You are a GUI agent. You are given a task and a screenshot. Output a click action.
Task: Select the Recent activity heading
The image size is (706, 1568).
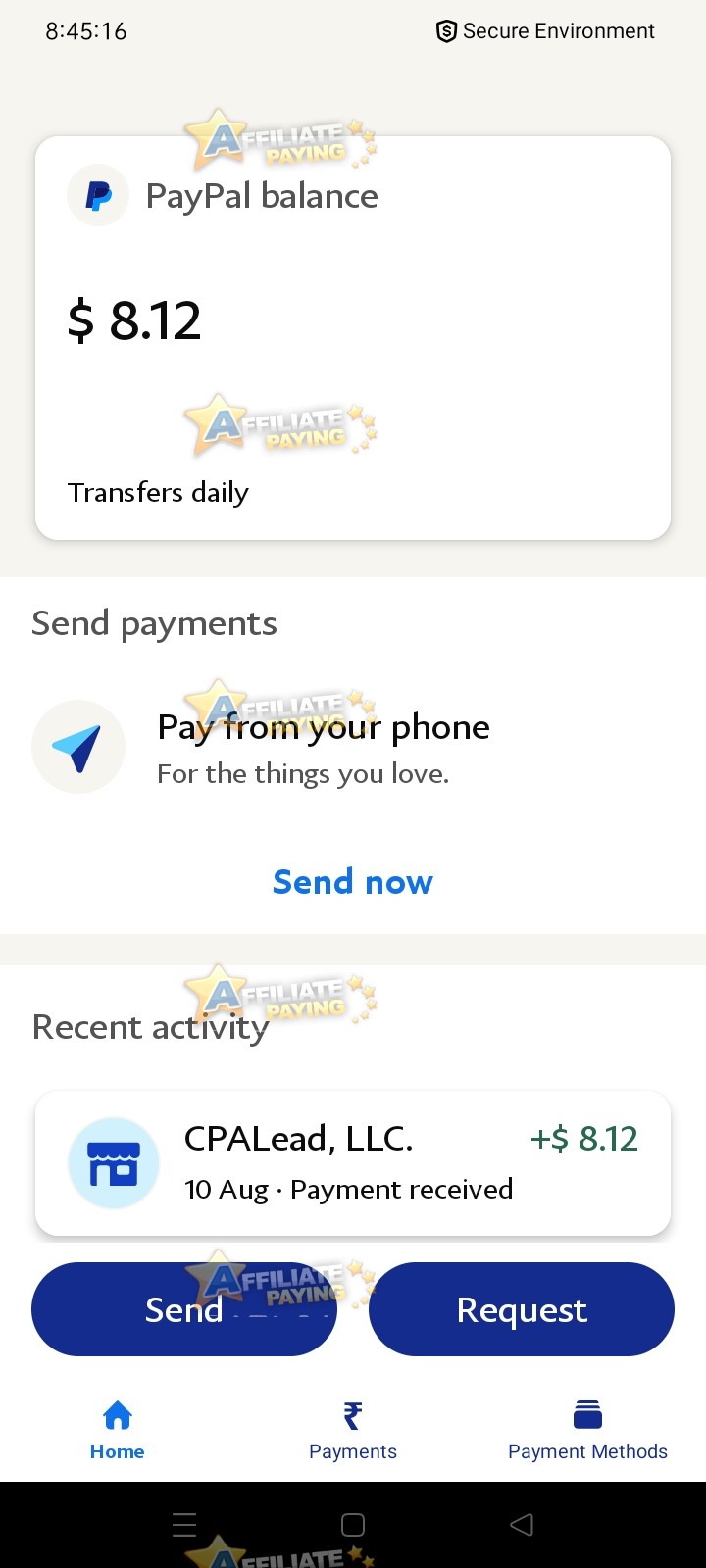(149, 1026)
